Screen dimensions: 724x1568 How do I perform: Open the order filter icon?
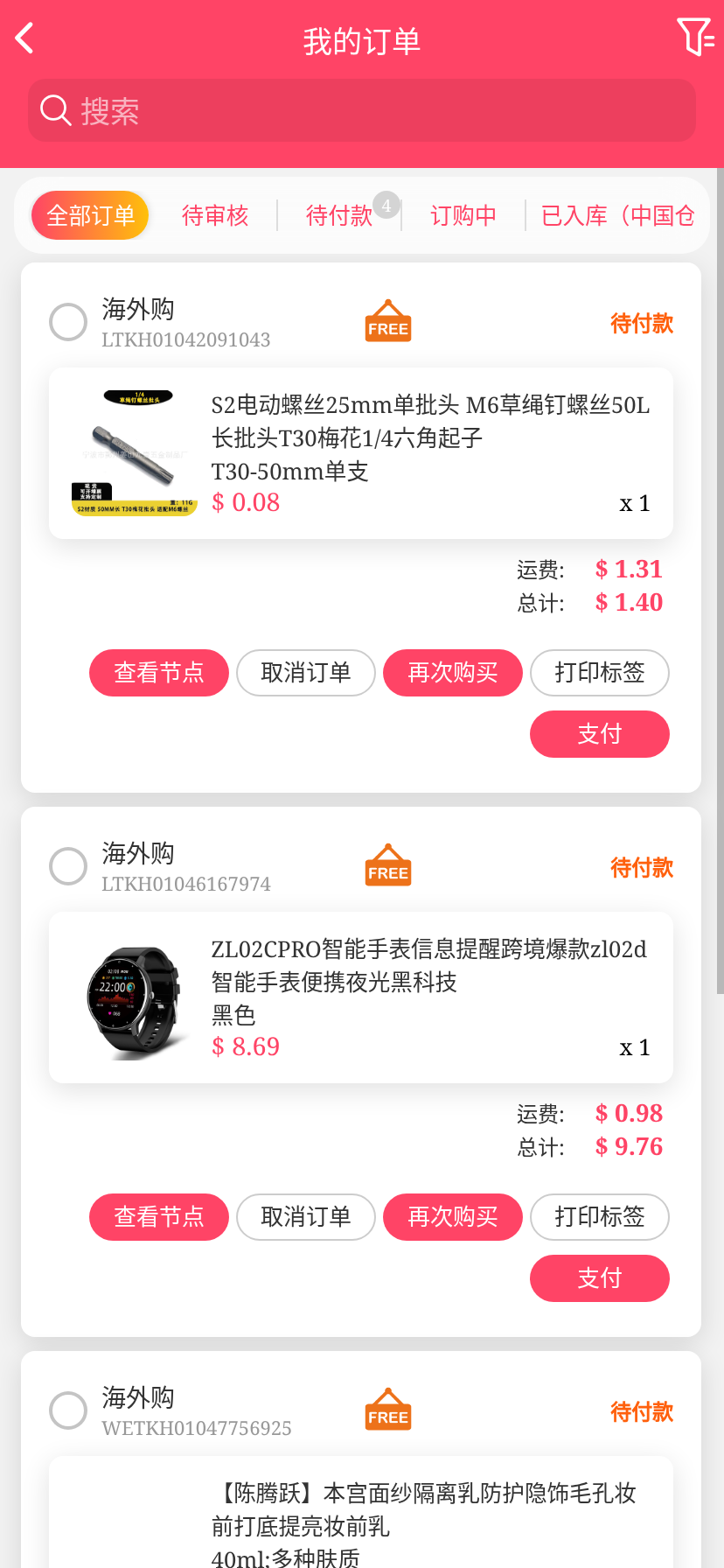pos(695,37)
